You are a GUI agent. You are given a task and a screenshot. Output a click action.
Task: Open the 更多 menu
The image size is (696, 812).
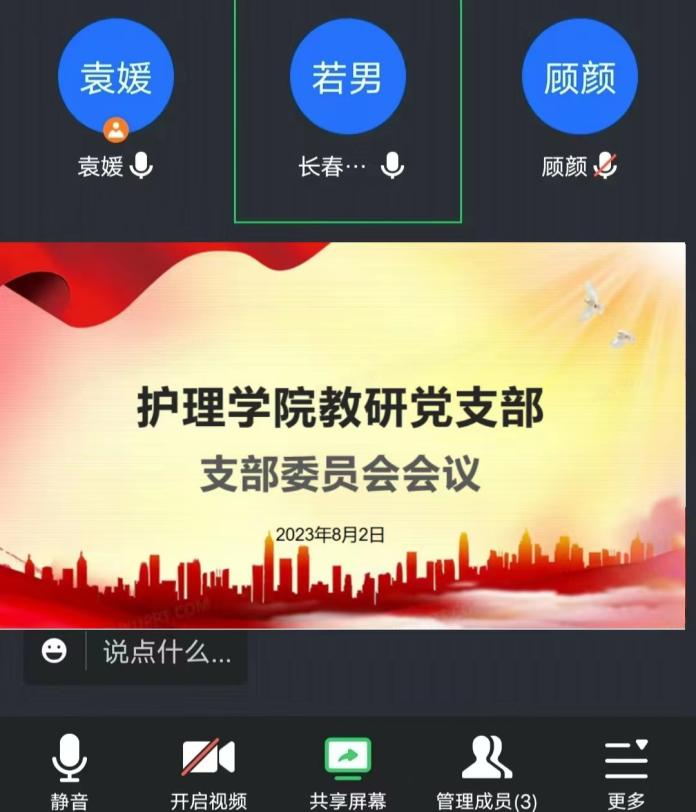point(626,771)
